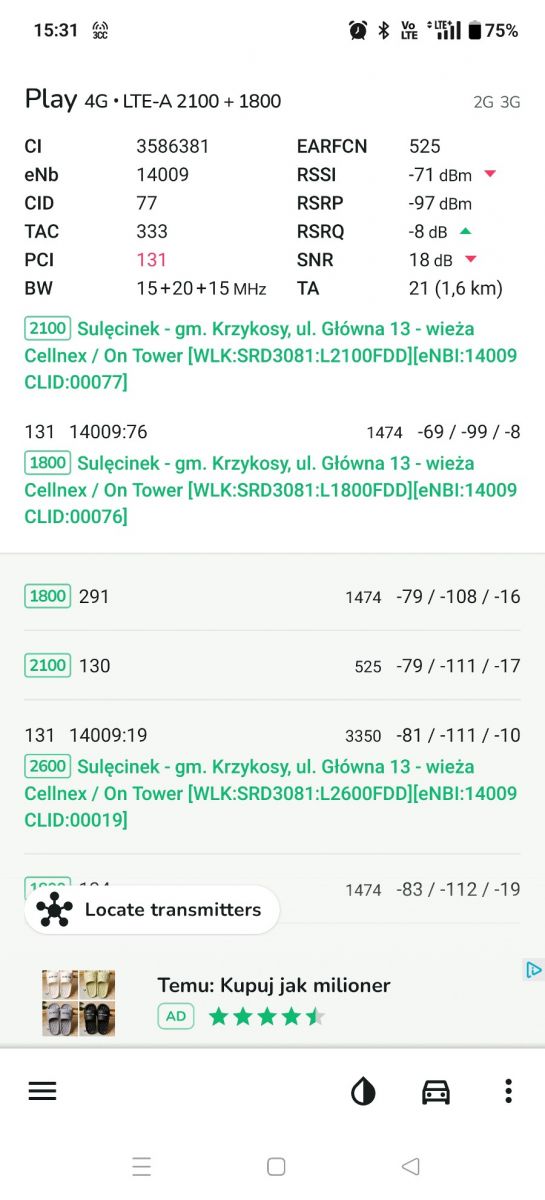Viewport: 545px width, 1200px height.
Task: Open the 2100 Sulęcinek serving cell location
Action: [272, 355]
